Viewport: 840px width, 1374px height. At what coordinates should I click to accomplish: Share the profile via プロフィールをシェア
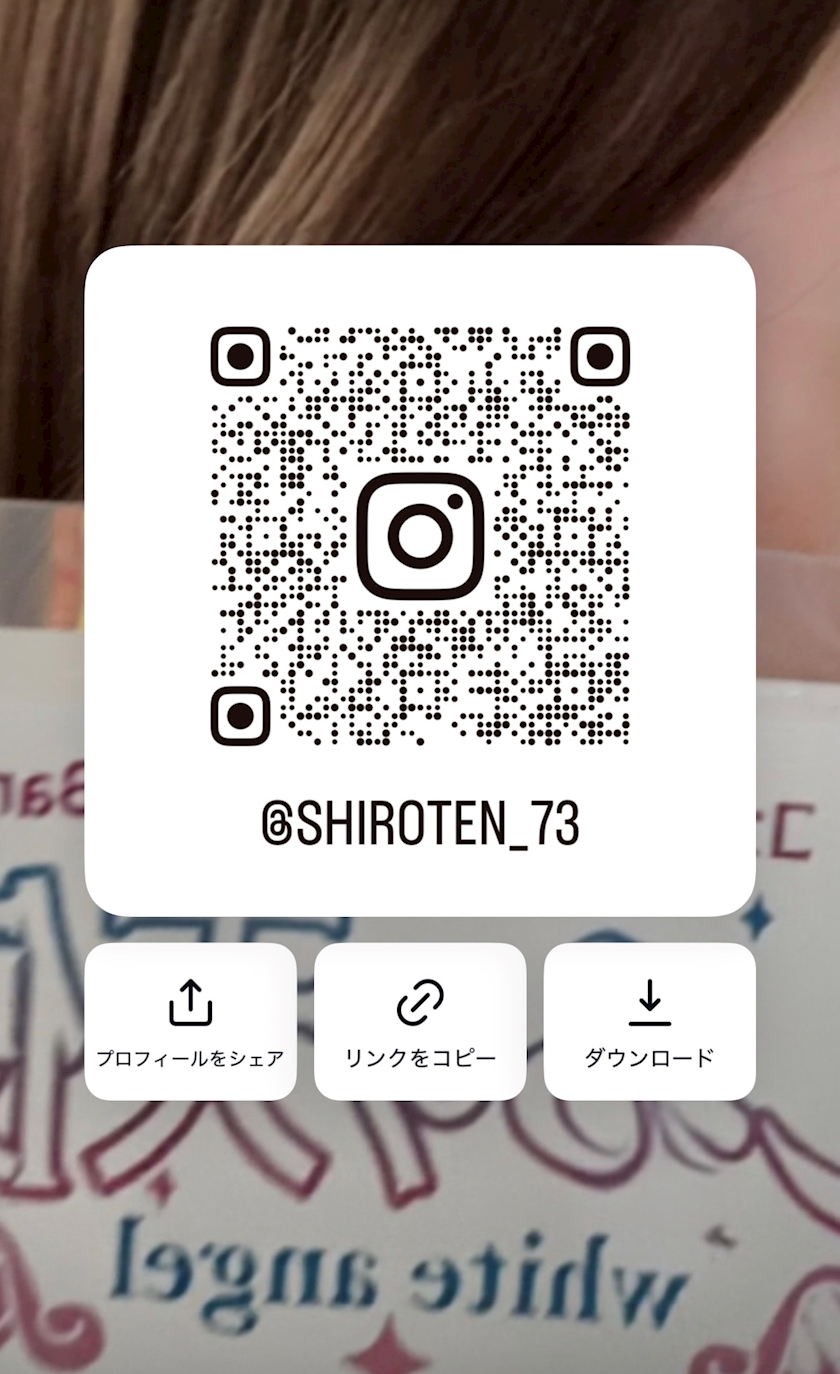coord(190,1021)
